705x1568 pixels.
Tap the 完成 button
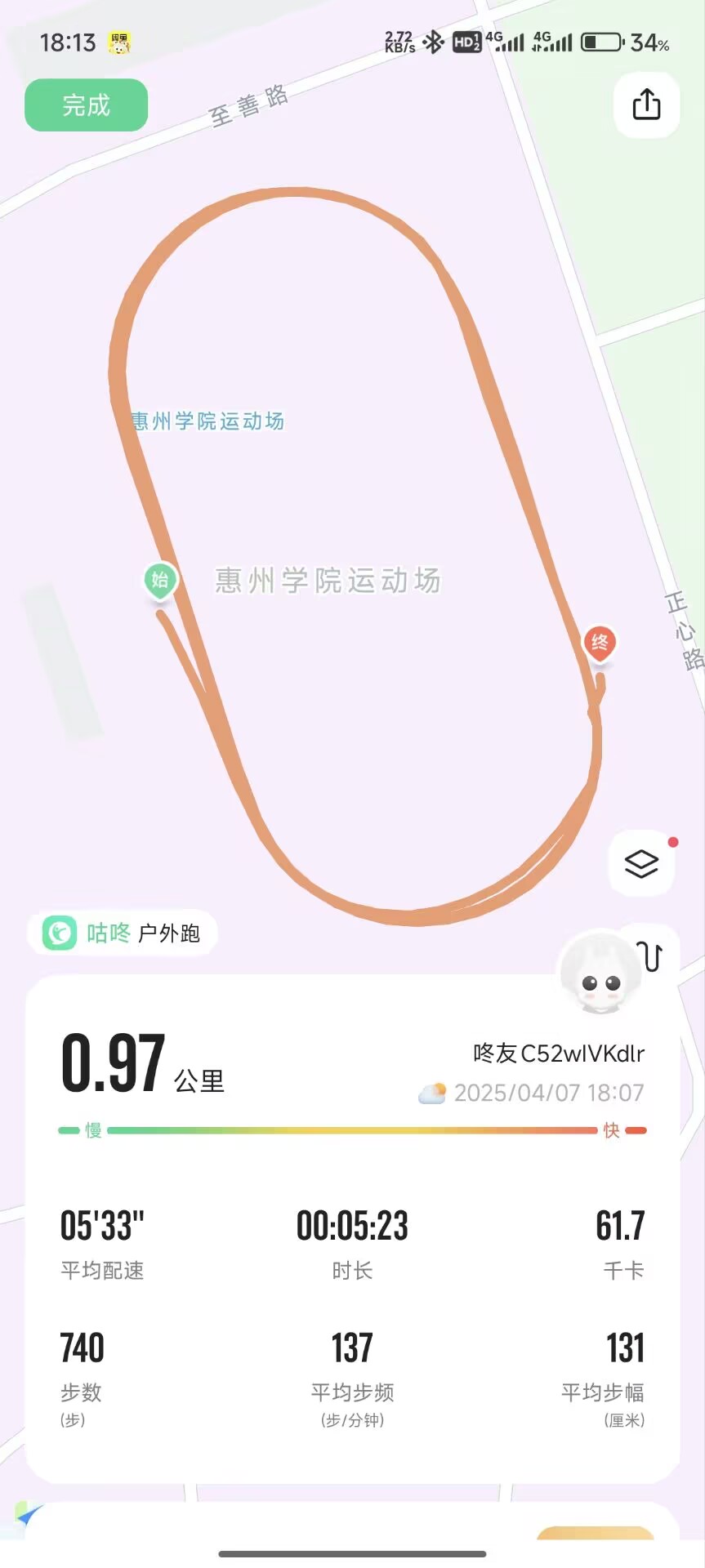coord(86,105)
